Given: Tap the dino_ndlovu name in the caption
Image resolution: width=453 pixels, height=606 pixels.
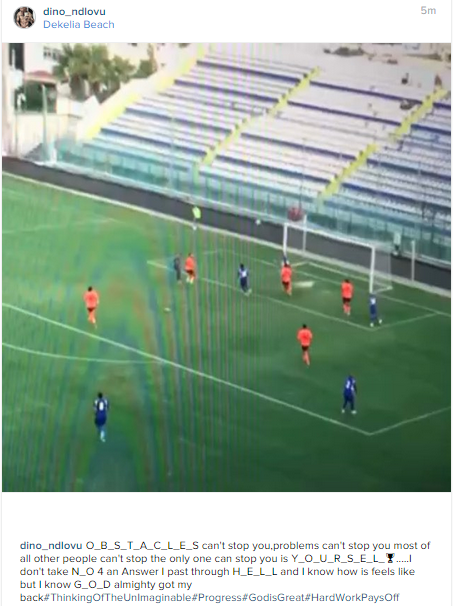Looking at the screenshot, I should coord(51,546).
